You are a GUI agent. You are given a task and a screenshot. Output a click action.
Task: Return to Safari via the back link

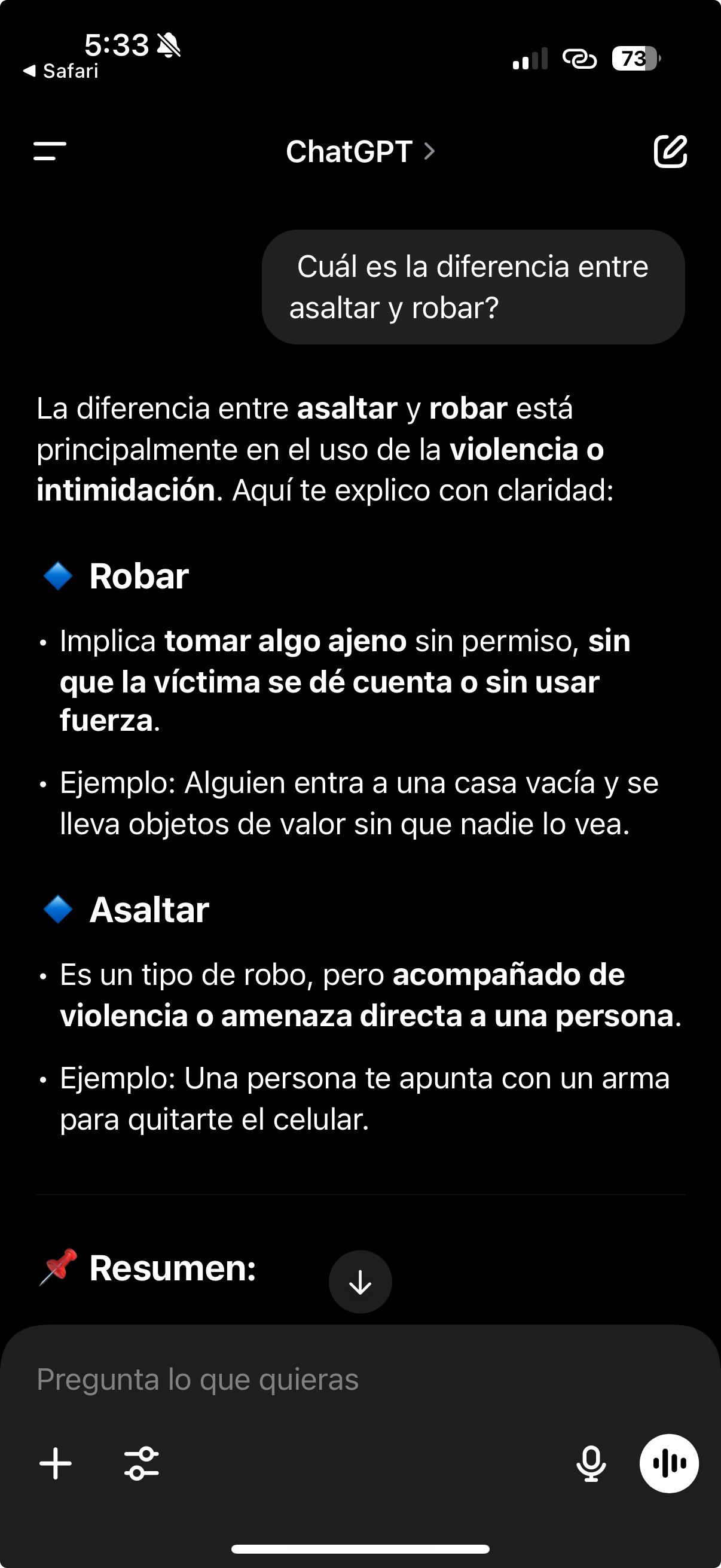60,71
